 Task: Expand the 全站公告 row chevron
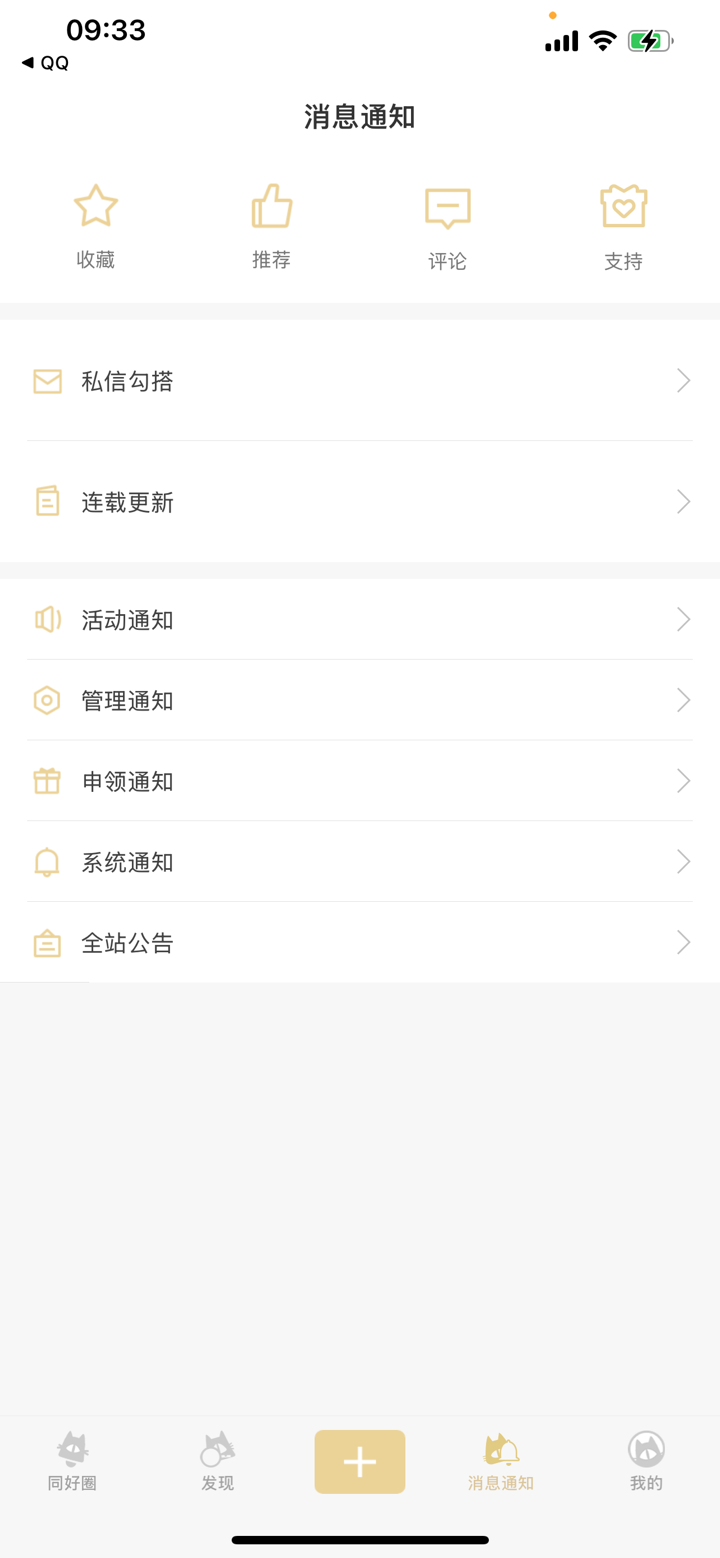coord(683,942)
